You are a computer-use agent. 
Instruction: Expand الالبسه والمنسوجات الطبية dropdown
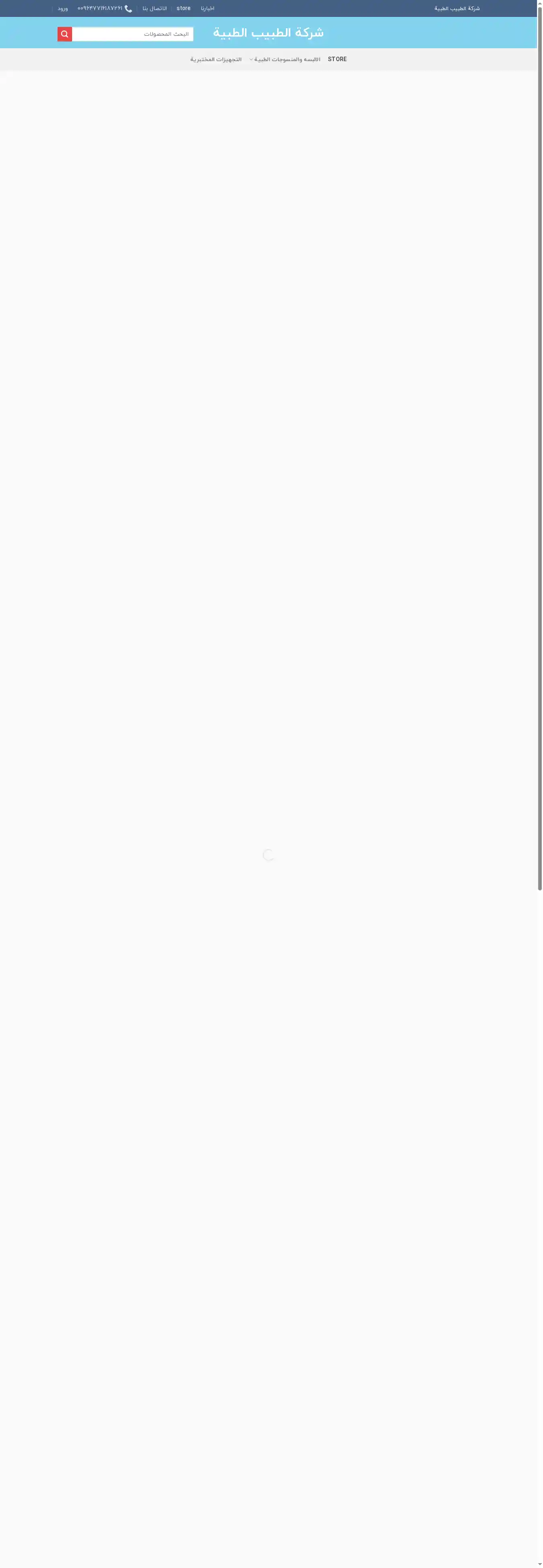click(284, 60)
